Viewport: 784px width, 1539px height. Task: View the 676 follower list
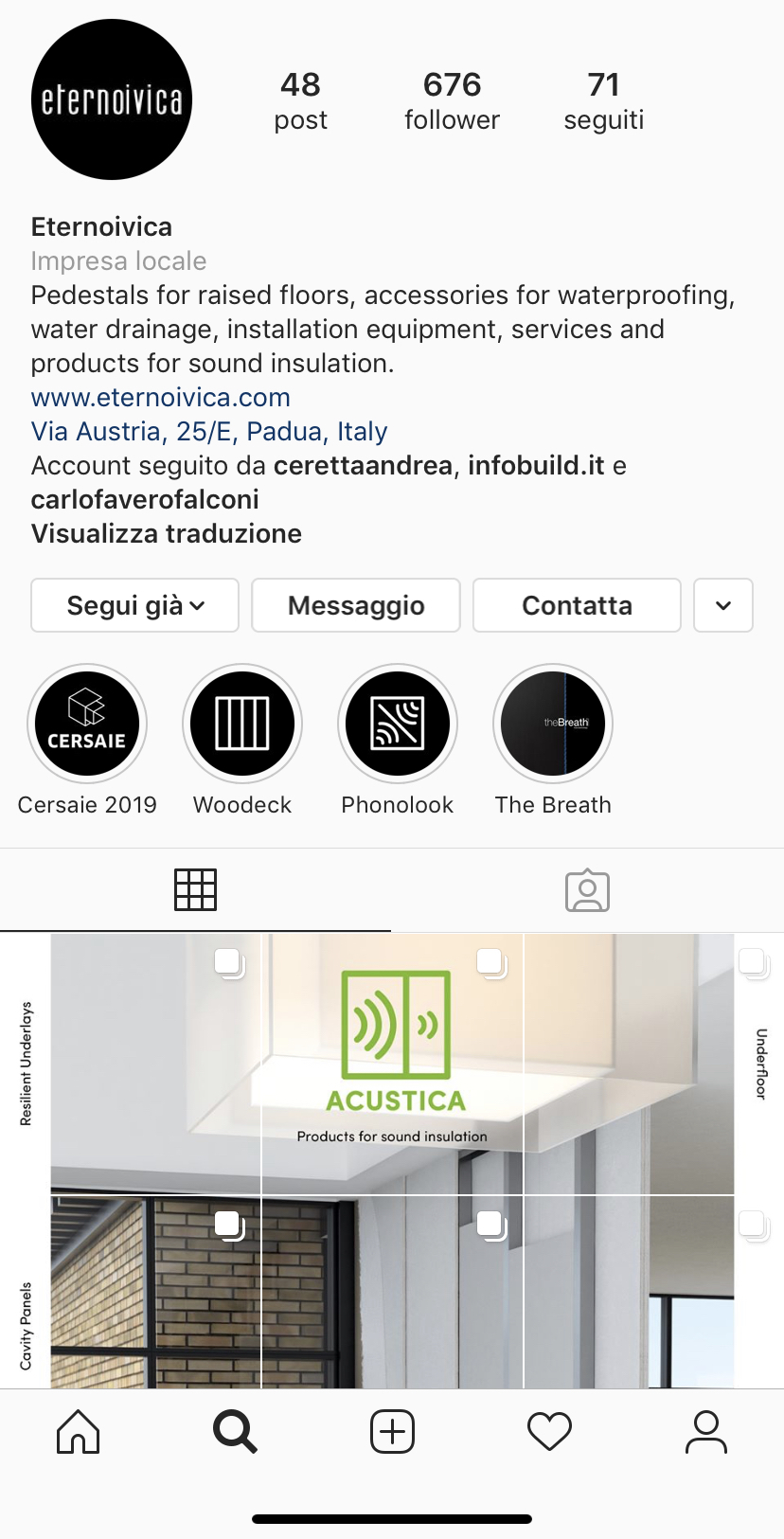pos(452,100)
